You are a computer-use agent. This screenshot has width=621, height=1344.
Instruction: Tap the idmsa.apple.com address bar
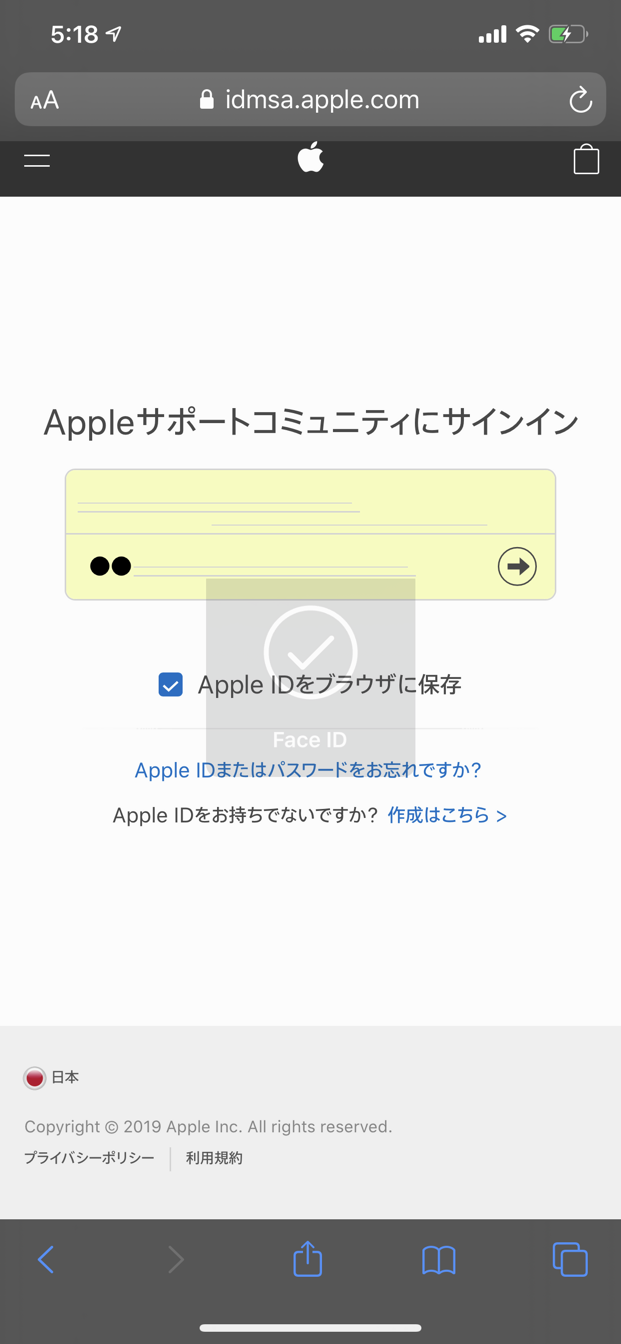(310, 100)
